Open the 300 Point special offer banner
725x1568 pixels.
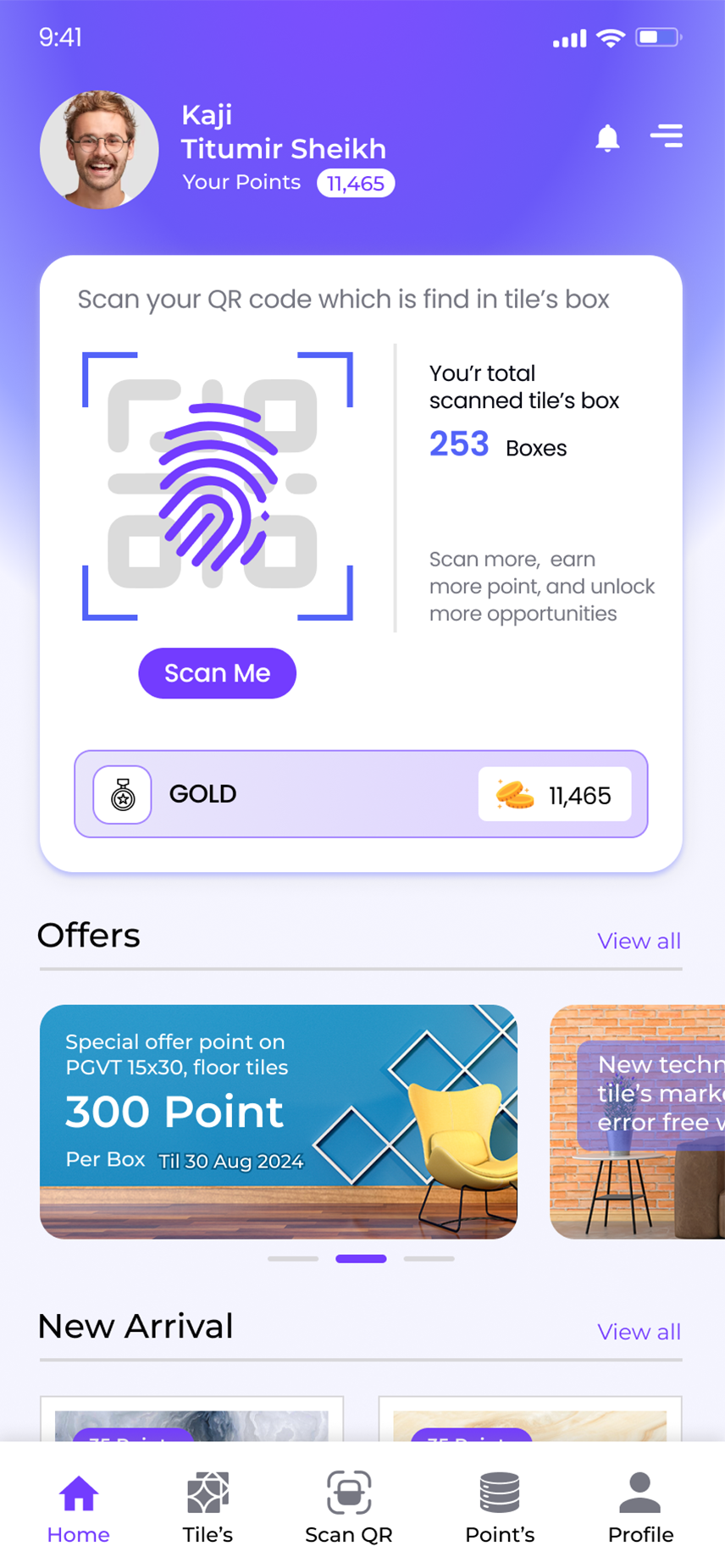278,1121
